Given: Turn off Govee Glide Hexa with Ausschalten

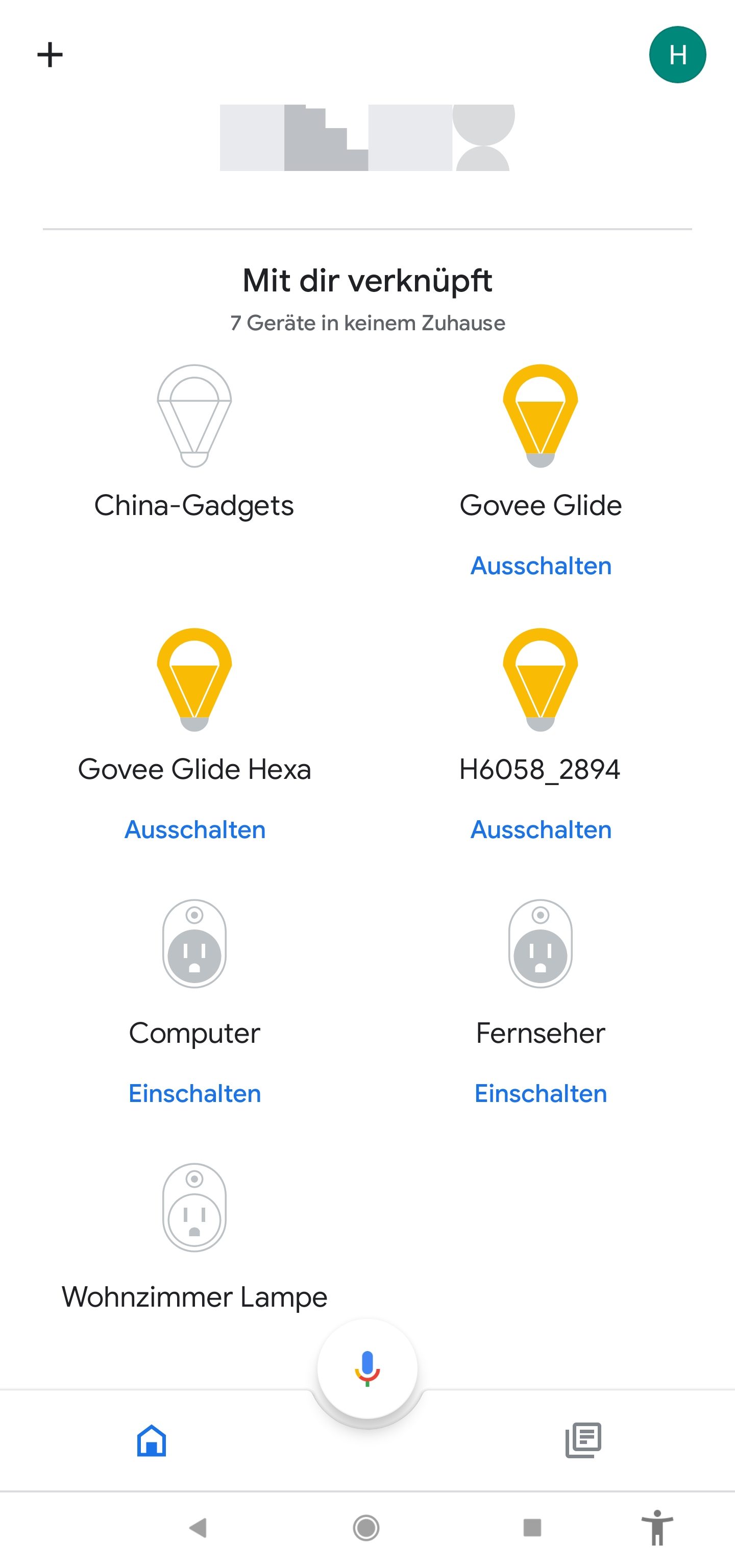Looking at the screenshot, I should (194, 829).
